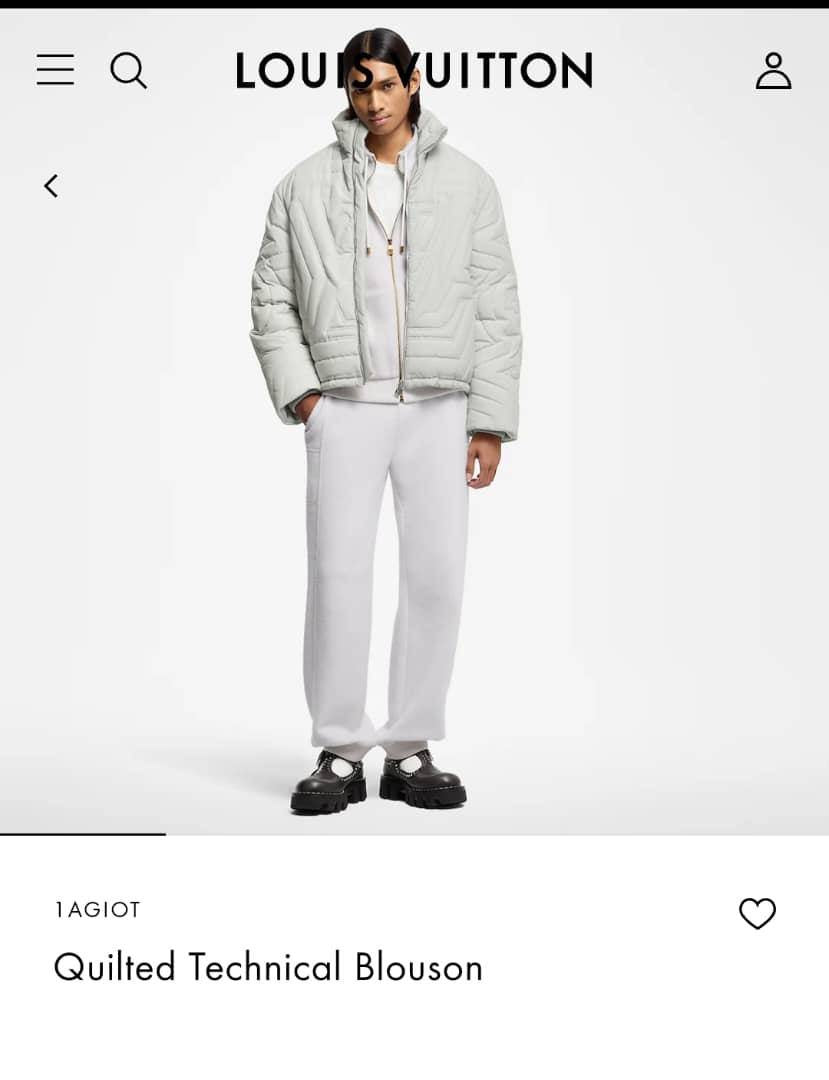The image size is (829, 1080).
Task: Add Quilted Technical Blouson to wishlist
Action: (x=757, y=913)
